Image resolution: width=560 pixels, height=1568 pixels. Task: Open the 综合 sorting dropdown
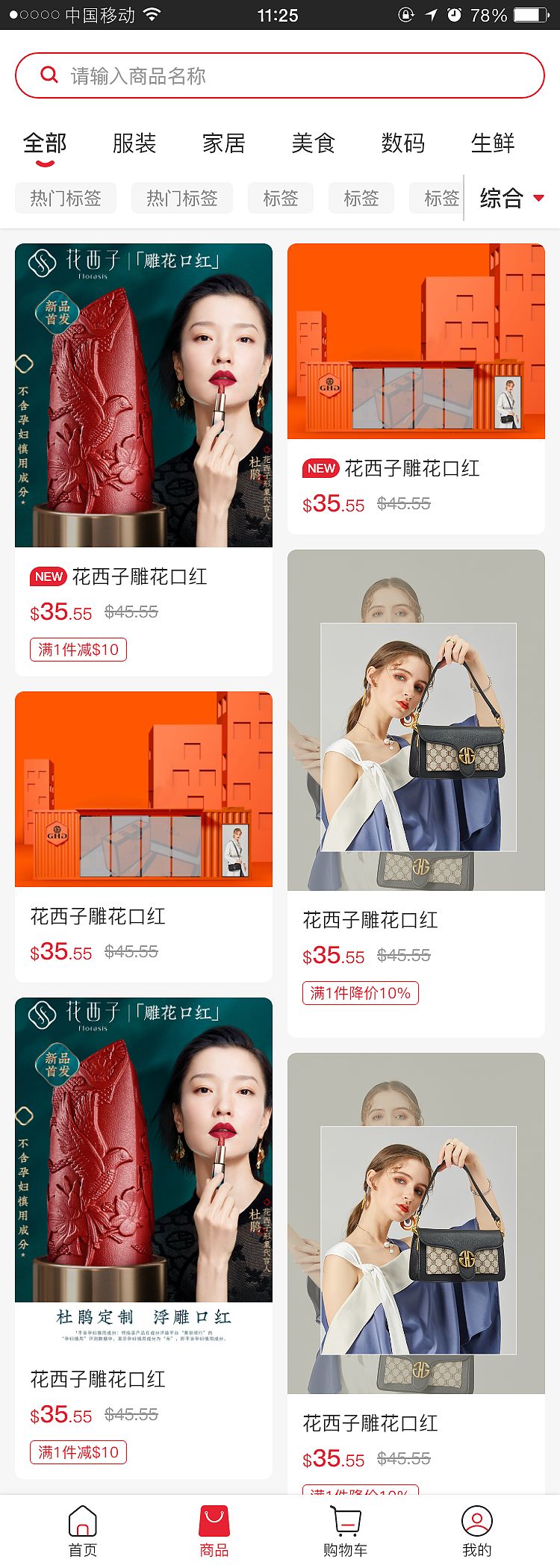click(501, 198)
